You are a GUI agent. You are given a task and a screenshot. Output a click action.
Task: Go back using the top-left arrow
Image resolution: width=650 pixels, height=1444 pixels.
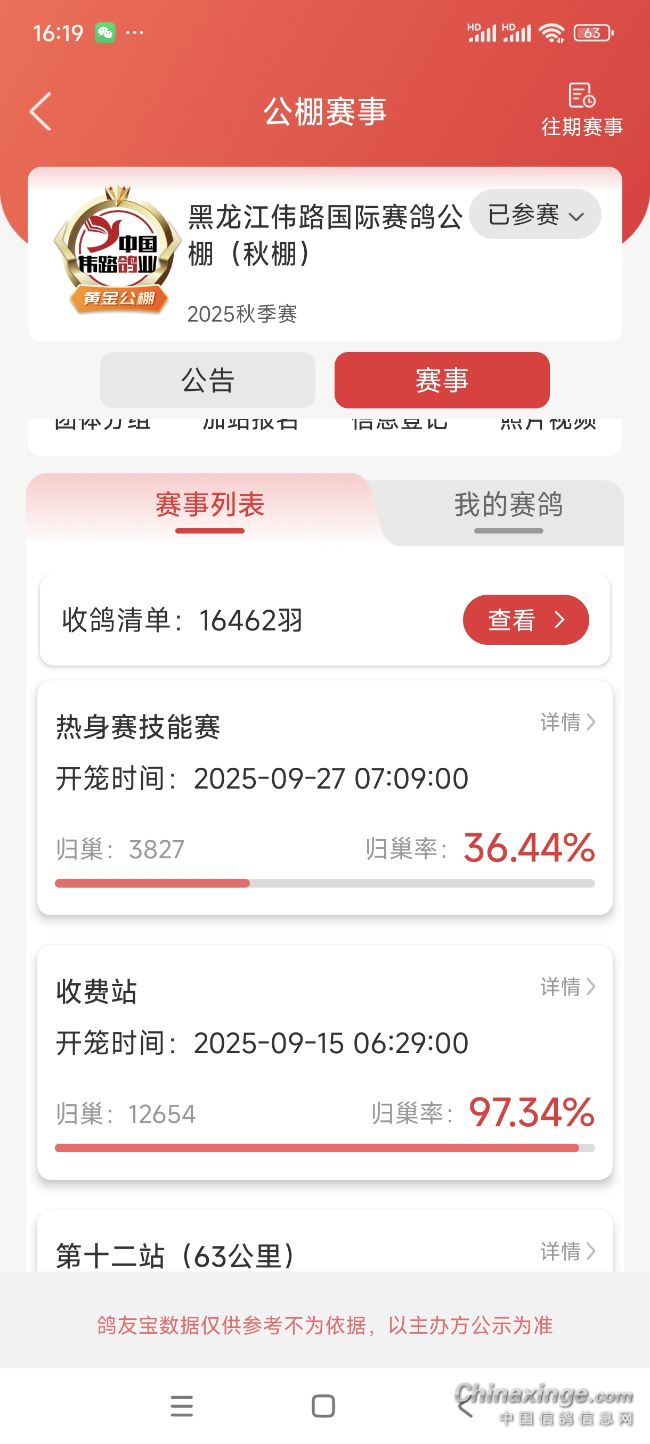pos(41,112)
